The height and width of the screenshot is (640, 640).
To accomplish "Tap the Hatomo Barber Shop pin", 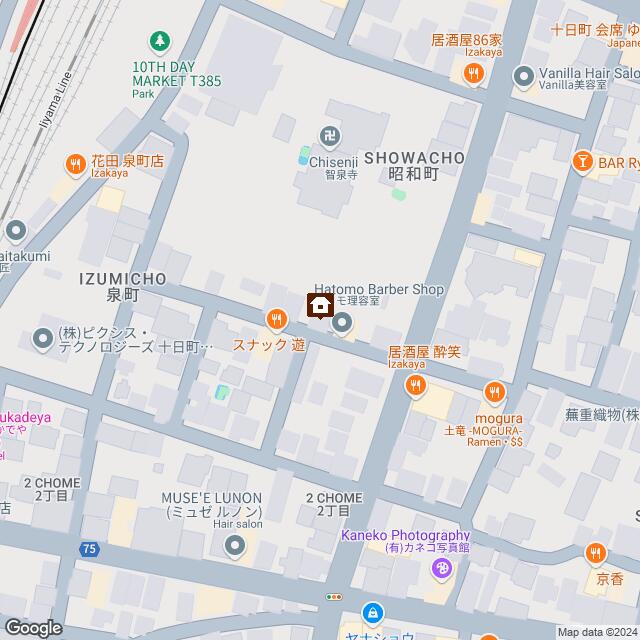I will pyautogui.click(x=343, y=322).
